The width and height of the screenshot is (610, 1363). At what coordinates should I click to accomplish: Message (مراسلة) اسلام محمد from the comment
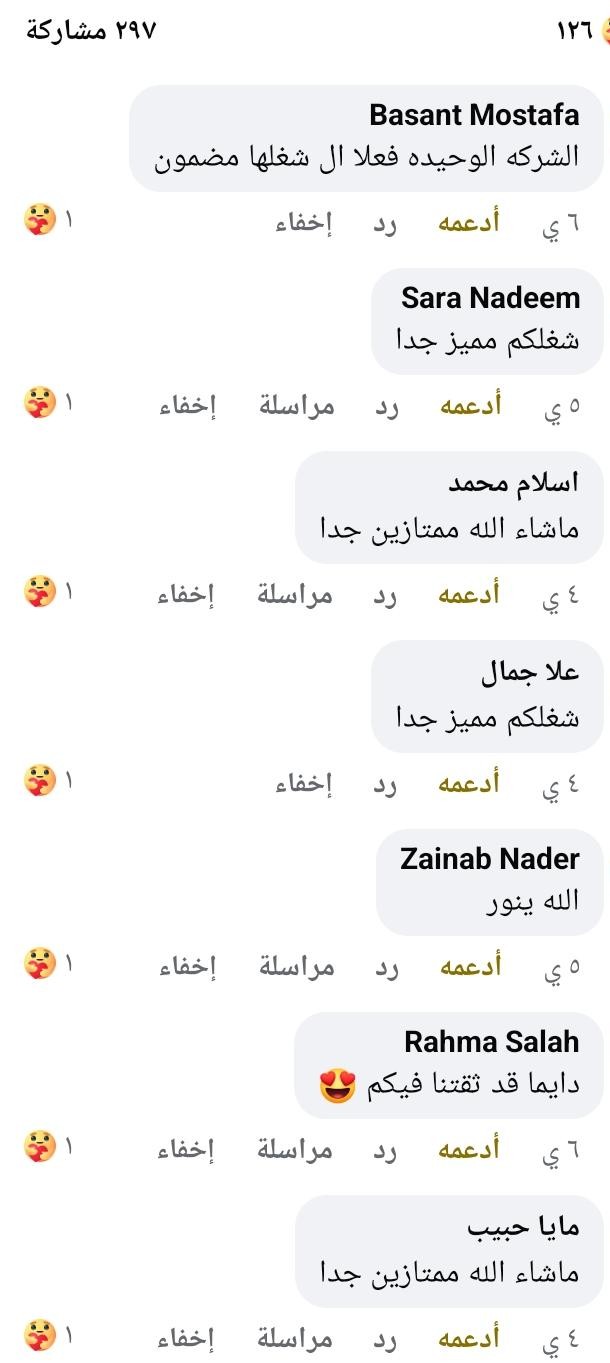295,595
